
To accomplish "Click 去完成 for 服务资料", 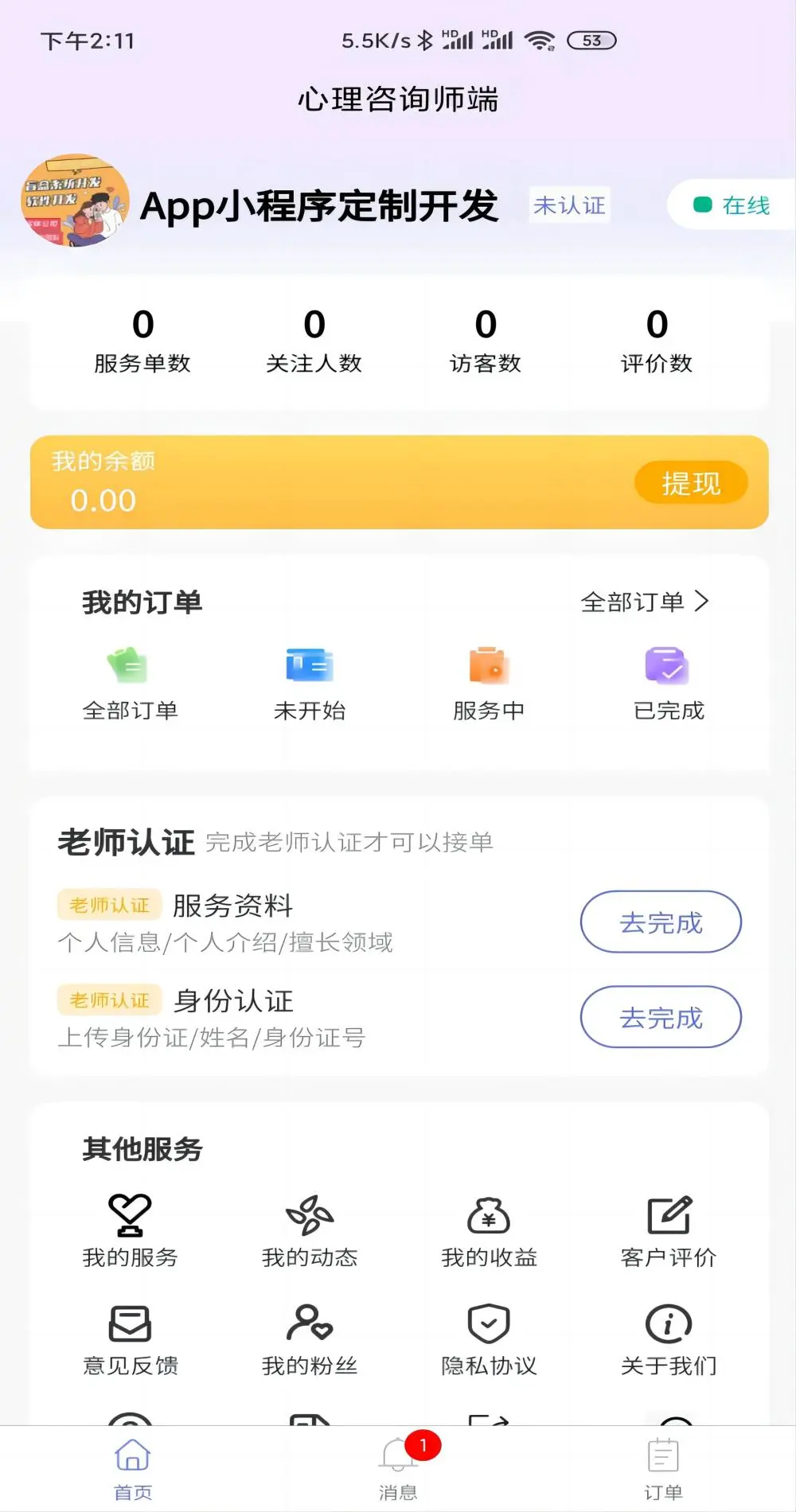I will coord(661,922).
